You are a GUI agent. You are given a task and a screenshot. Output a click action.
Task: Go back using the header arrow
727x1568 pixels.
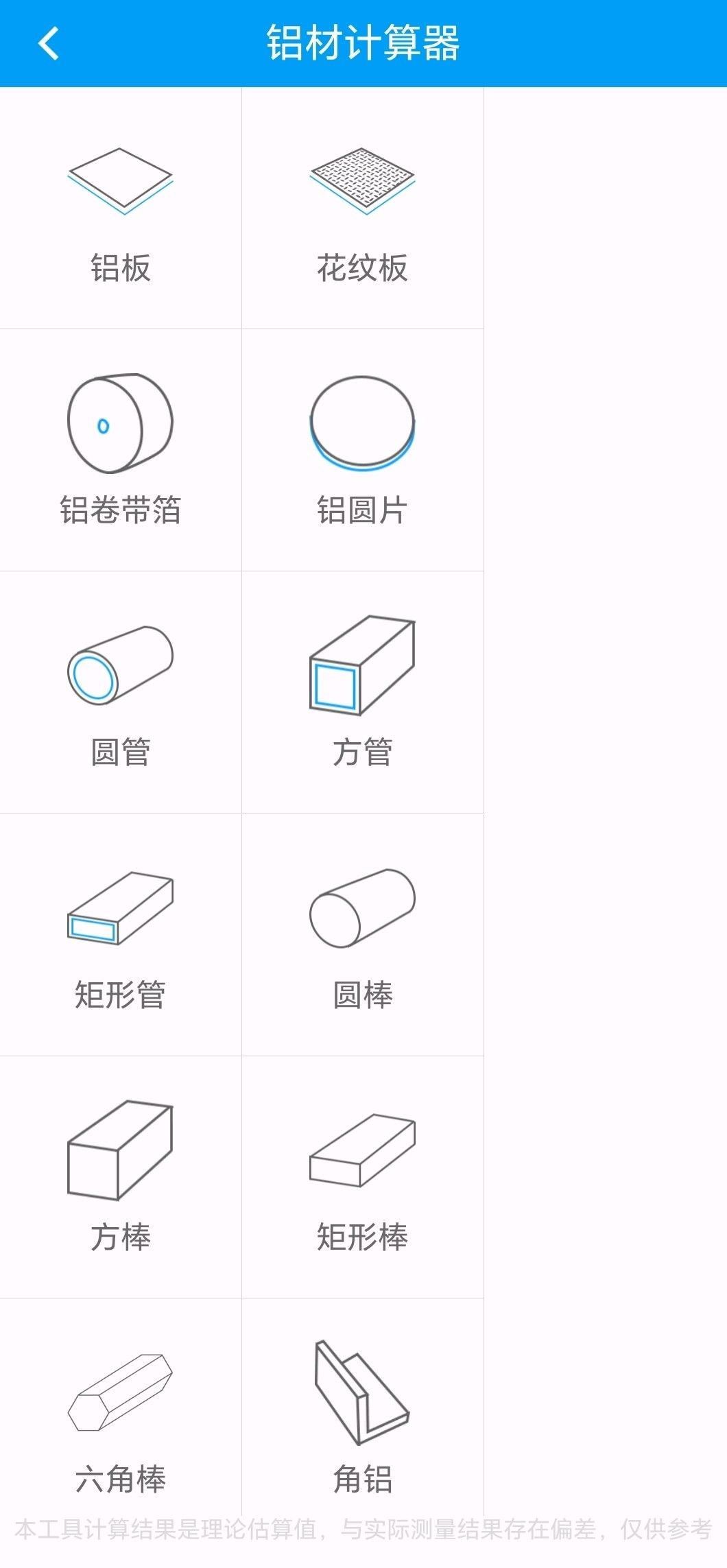49,44
